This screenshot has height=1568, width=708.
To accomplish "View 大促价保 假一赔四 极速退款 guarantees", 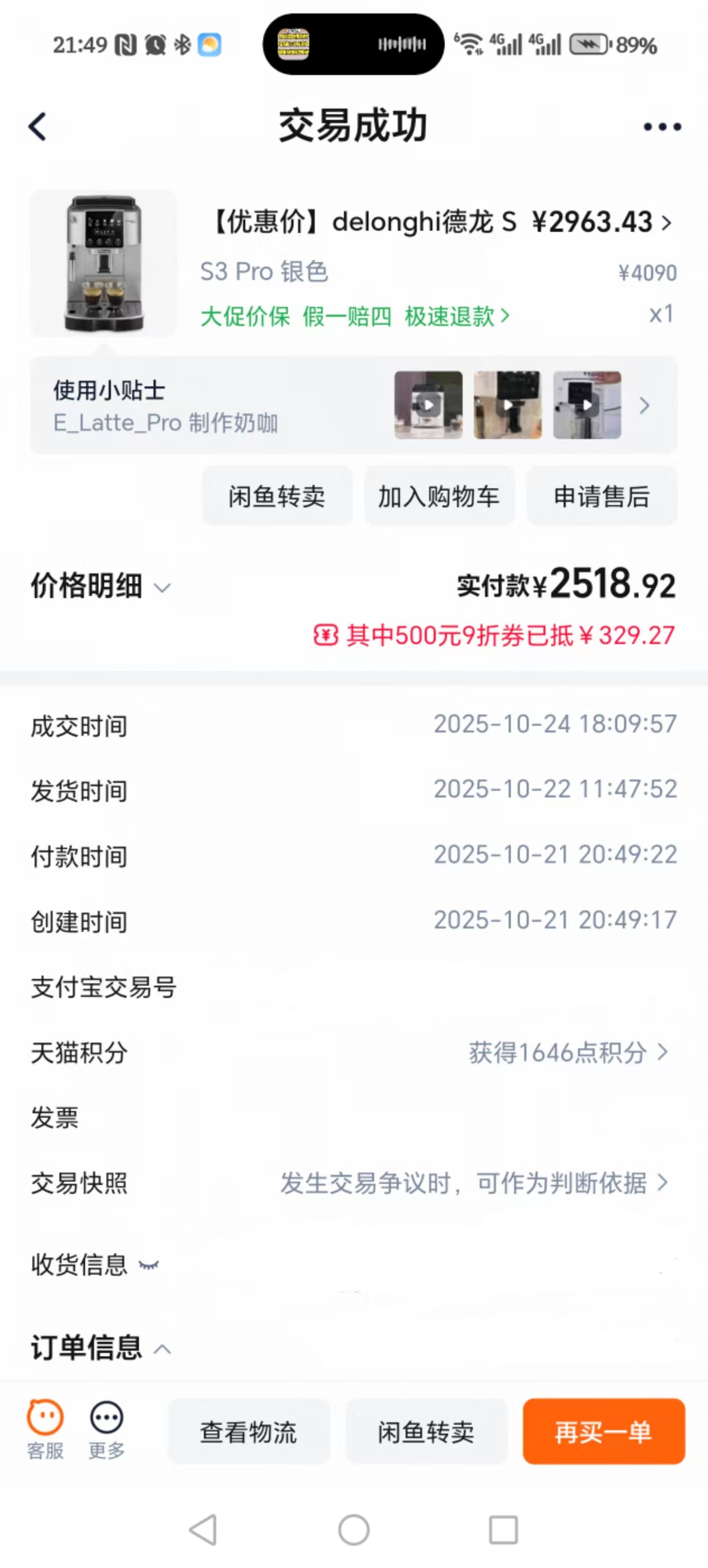I will (x=355, y=316).
